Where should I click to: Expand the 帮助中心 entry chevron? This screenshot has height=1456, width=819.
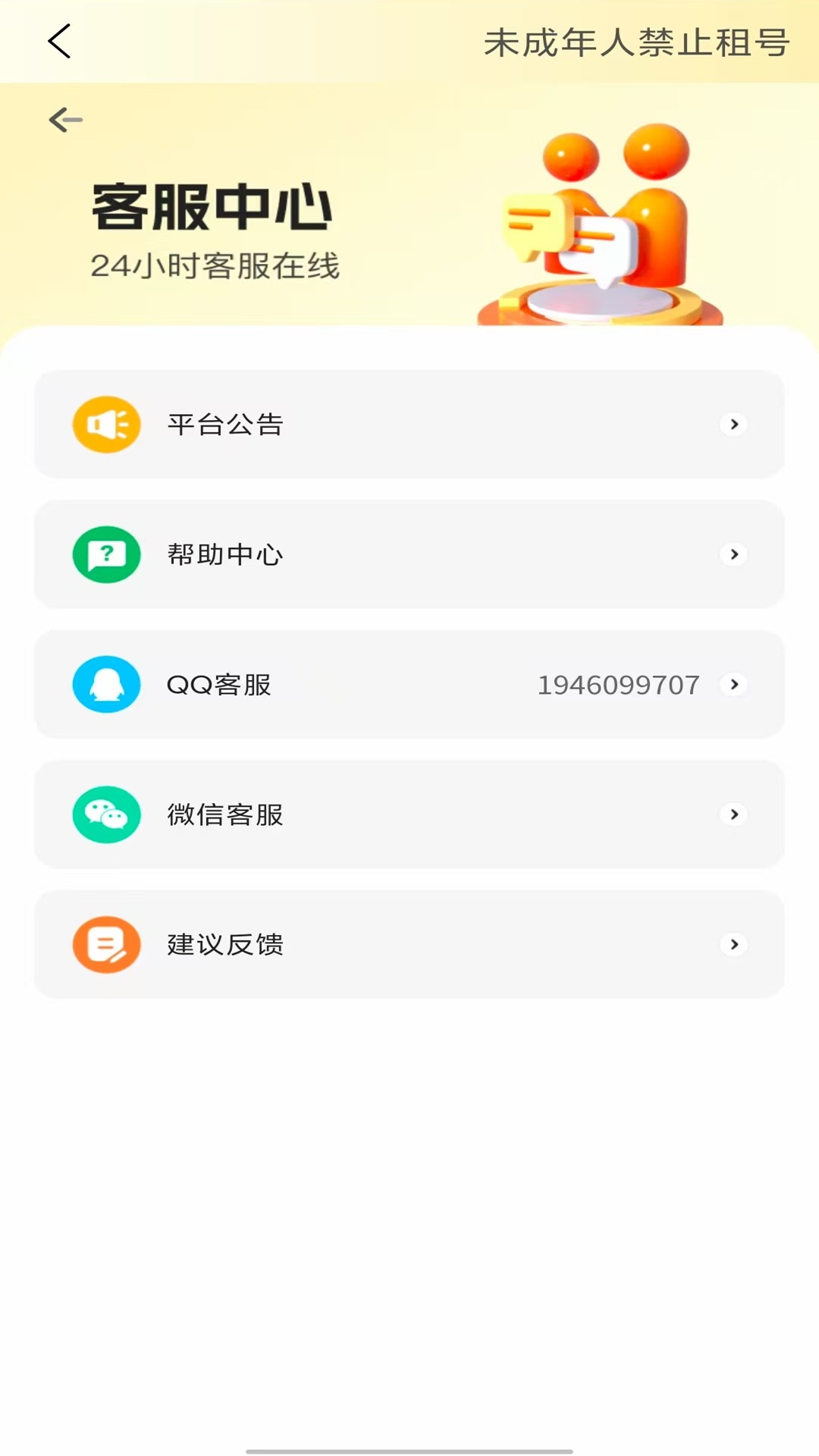tap(733, 554)
